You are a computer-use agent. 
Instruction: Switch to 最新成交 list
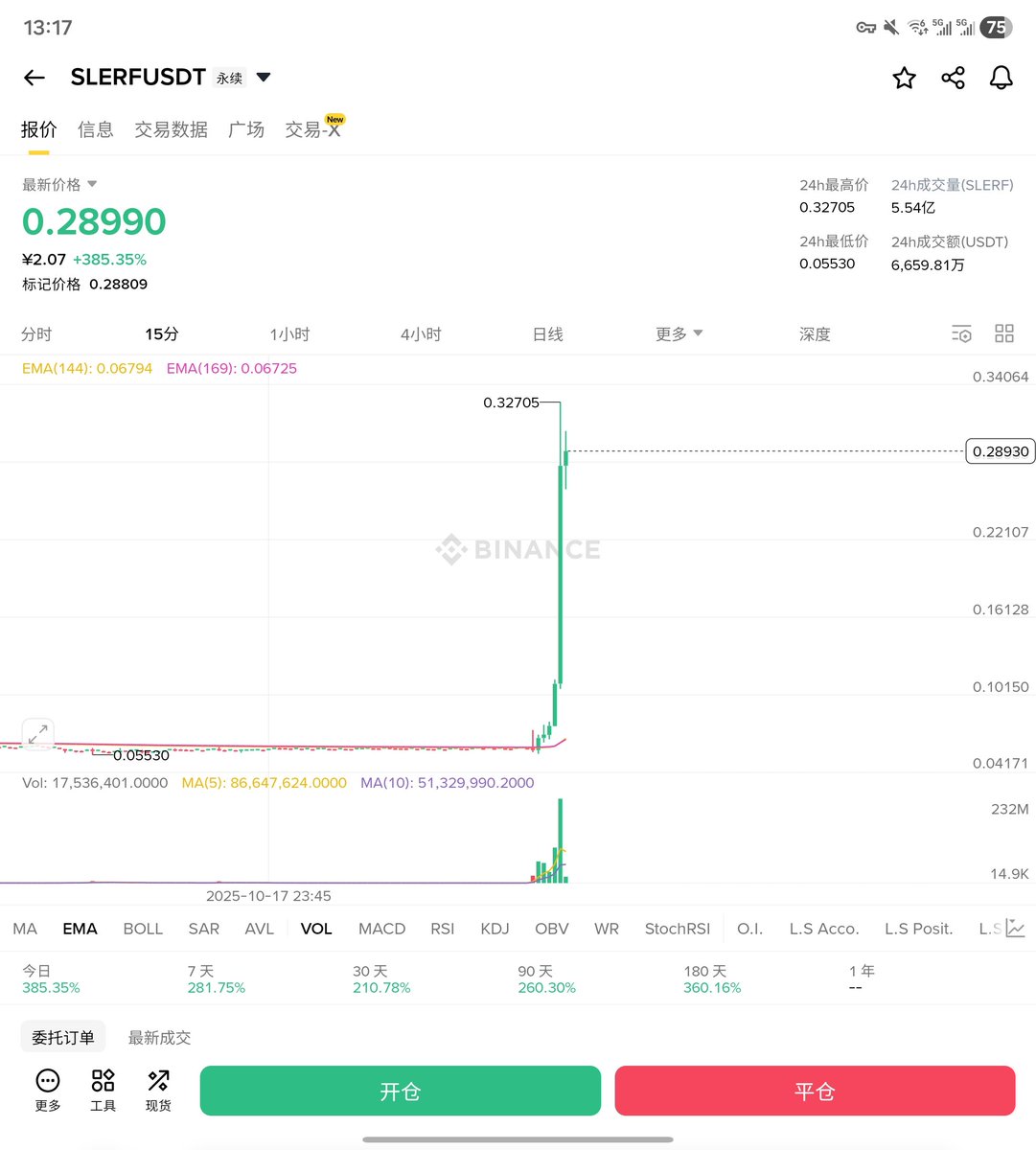click(x=159, y=1037)
